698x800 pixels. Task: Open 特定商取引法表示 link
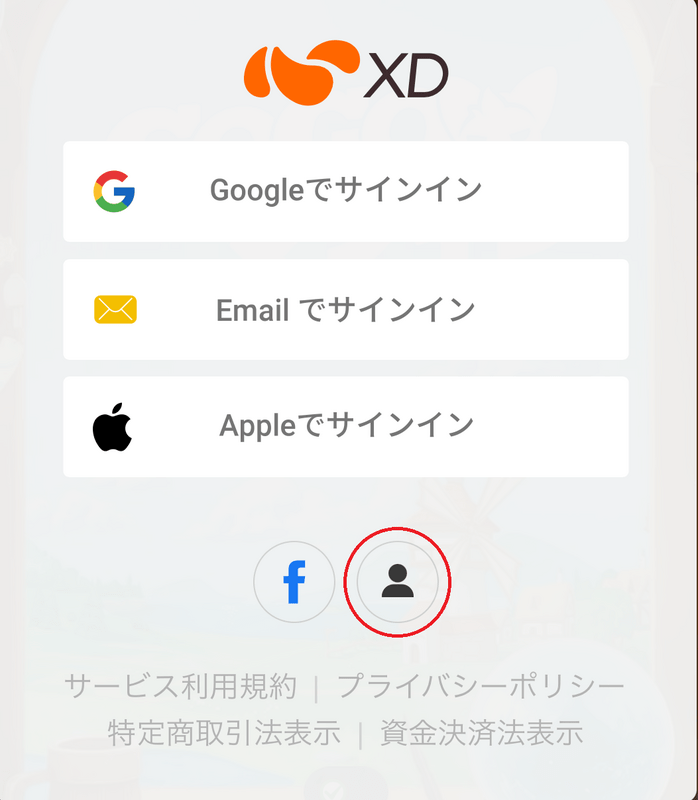[224, 733]
